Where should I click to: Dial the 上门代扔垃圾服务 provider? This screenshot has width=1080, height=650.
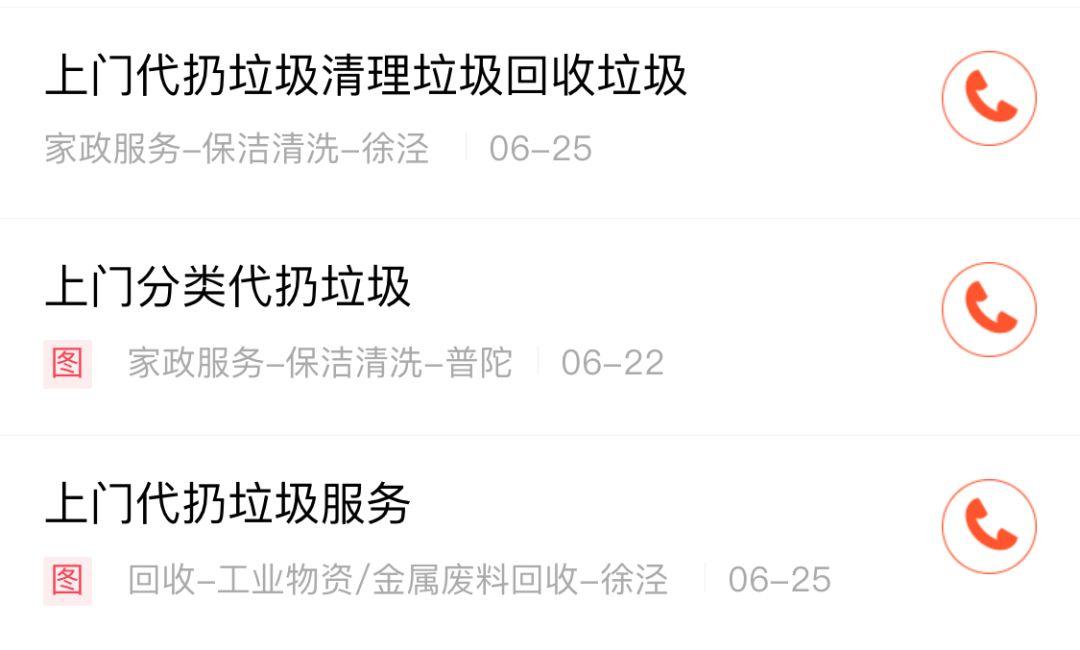pos(988,526)
